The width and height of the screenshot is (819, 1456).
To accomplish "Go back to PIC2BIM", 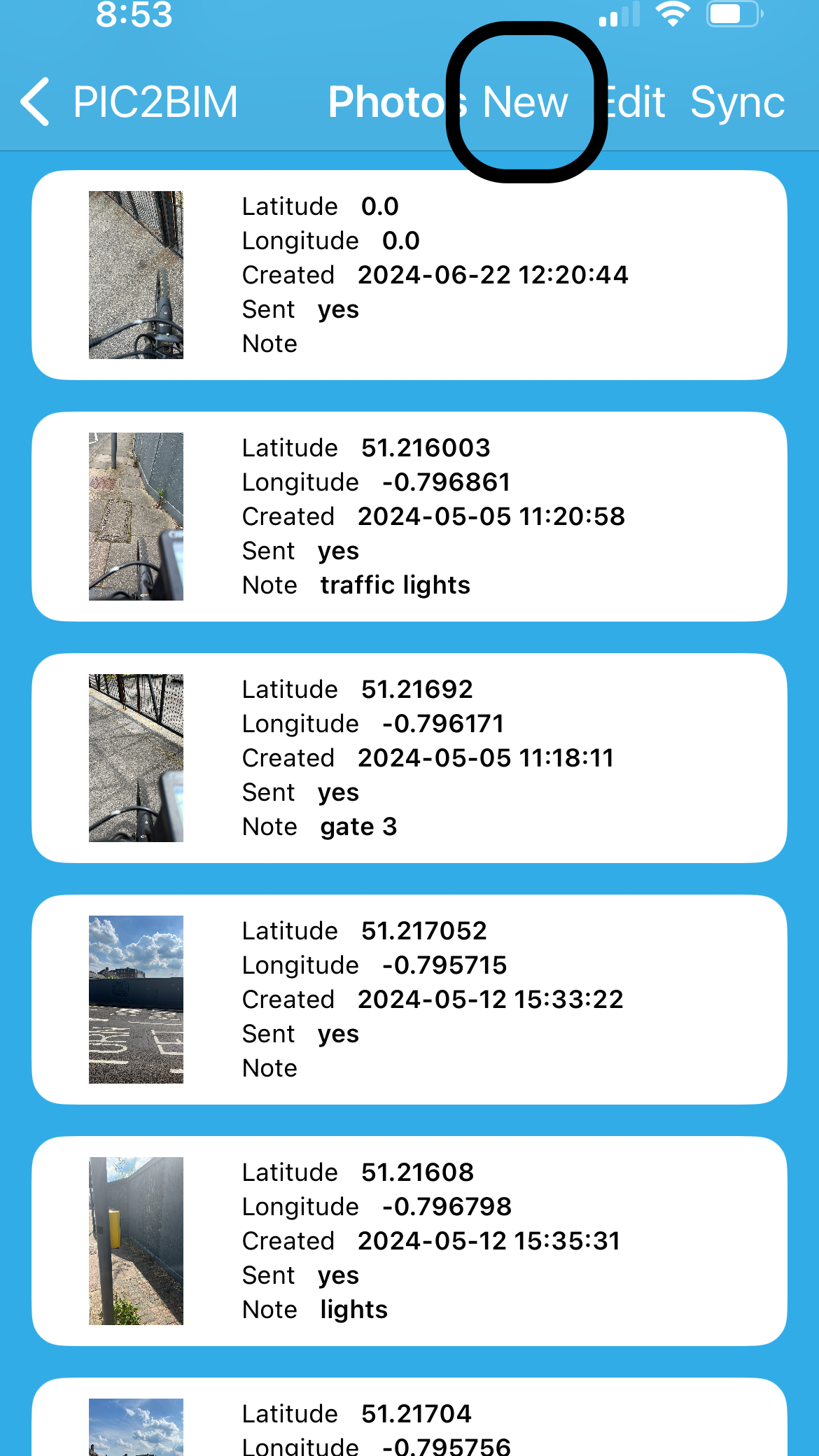I will click(129, 102).
